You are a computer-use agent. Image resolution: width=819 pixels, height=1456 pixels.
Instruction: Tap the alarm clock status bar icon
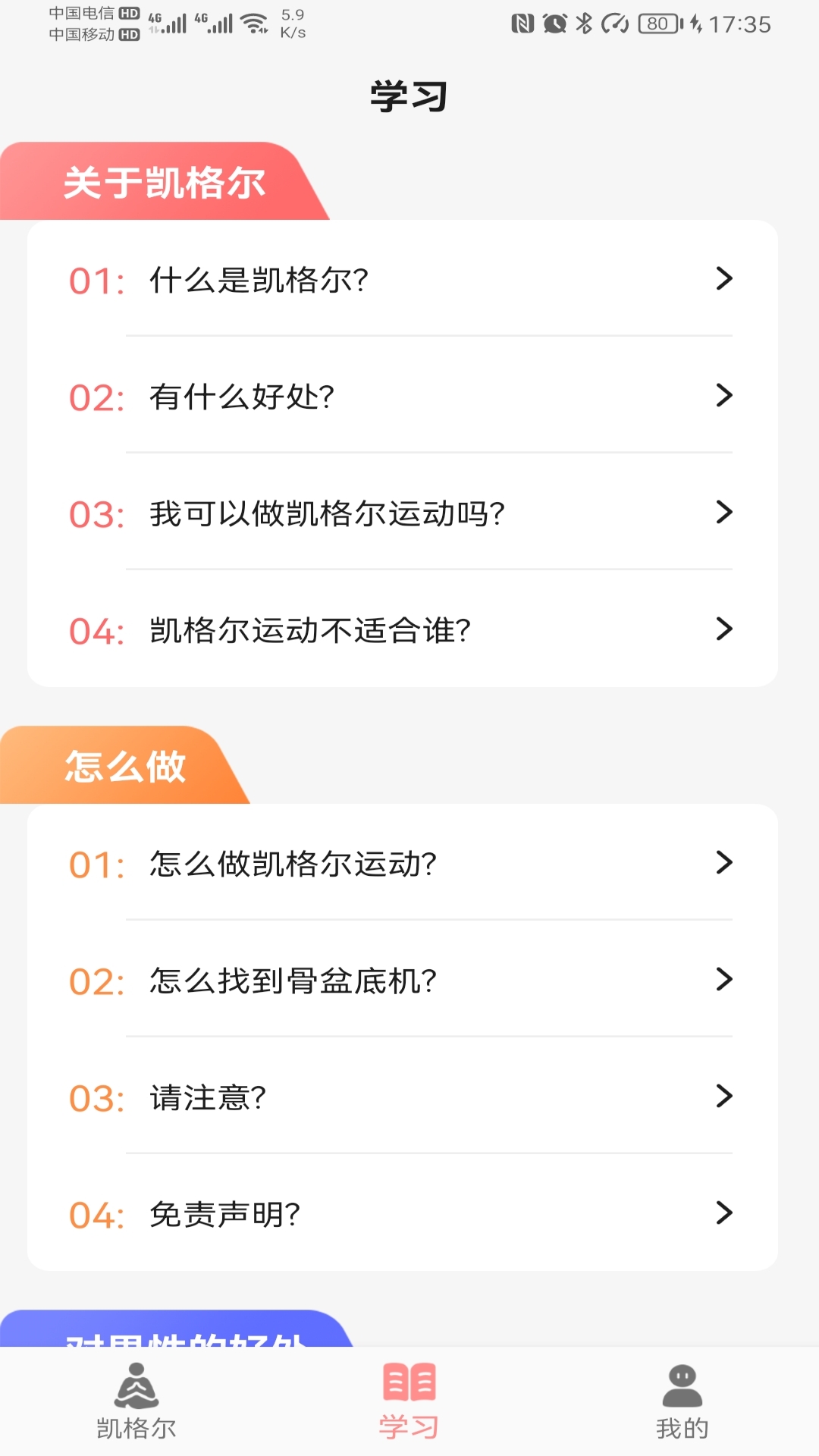(x=554, y=24)
